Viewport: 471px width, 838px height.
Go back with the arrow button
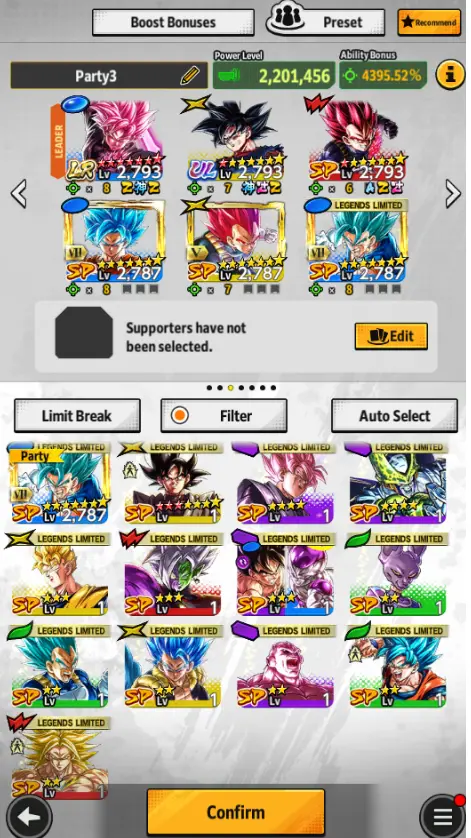pyautogui.click(x=29, y=817)
